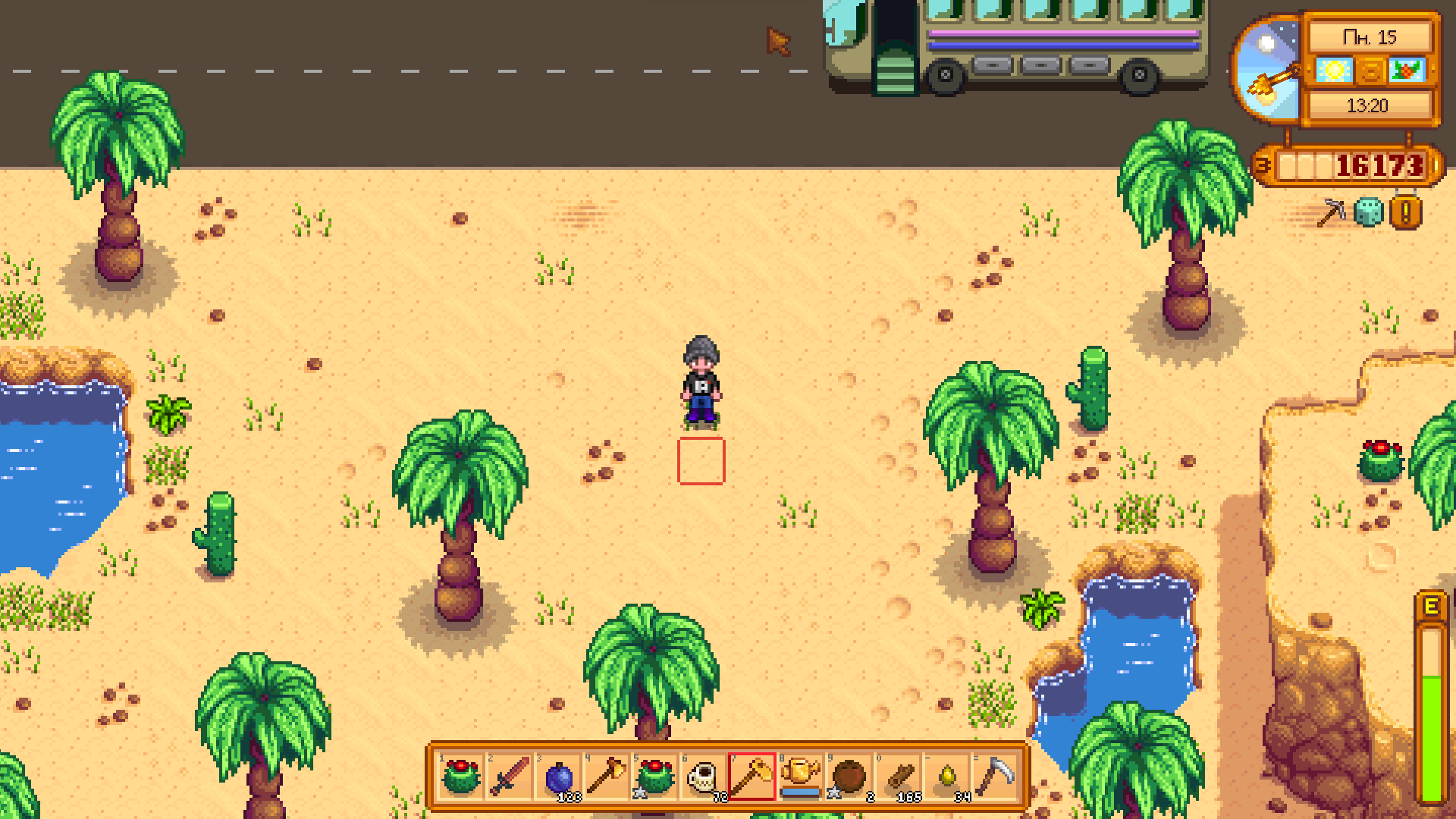Equip the golden watering can
This screenshot has width=1456, height=819.
click(801, 777)
